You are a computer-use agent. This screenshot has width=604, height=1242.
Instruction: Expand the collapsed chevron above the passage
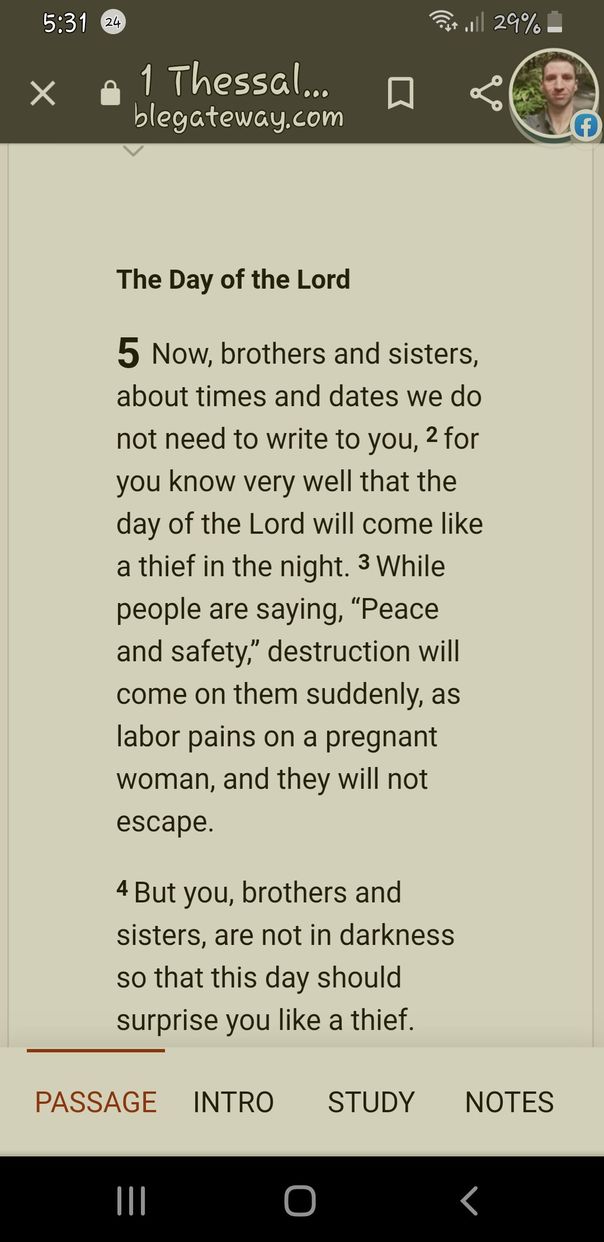point(132,152)
